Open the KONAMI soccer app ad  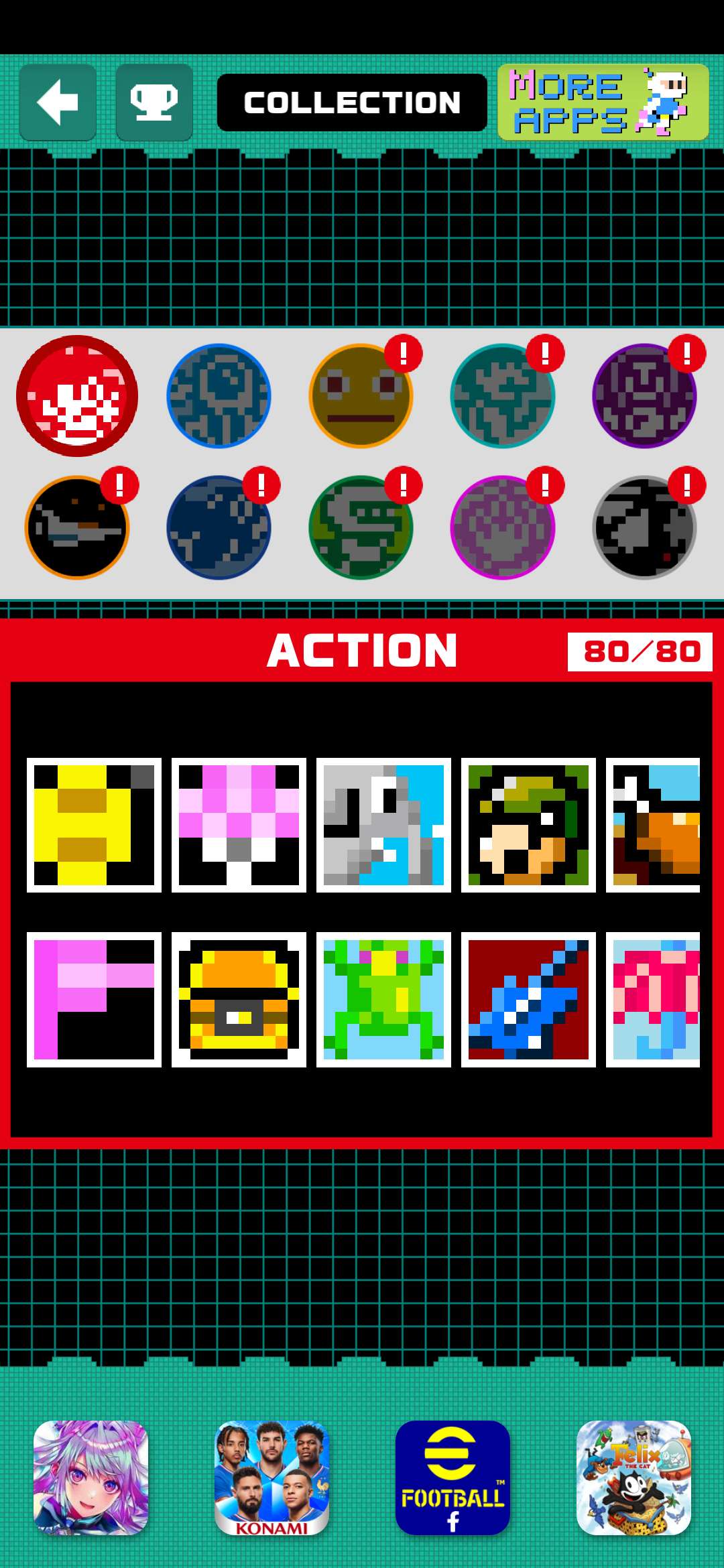[271, 1478]
